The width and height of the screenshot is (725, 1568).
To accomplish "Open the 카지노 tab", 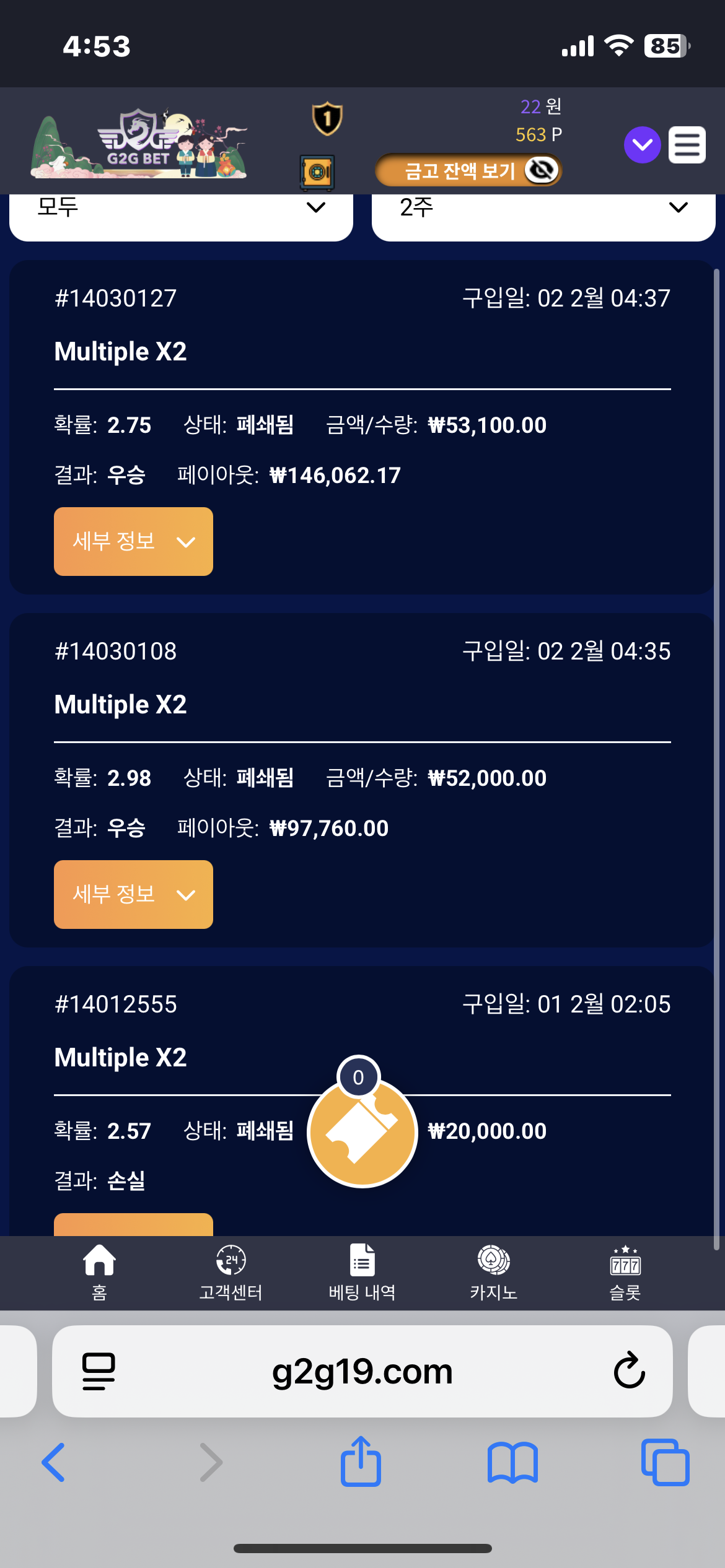I will pyautogui.click(x=493, y=1273).
